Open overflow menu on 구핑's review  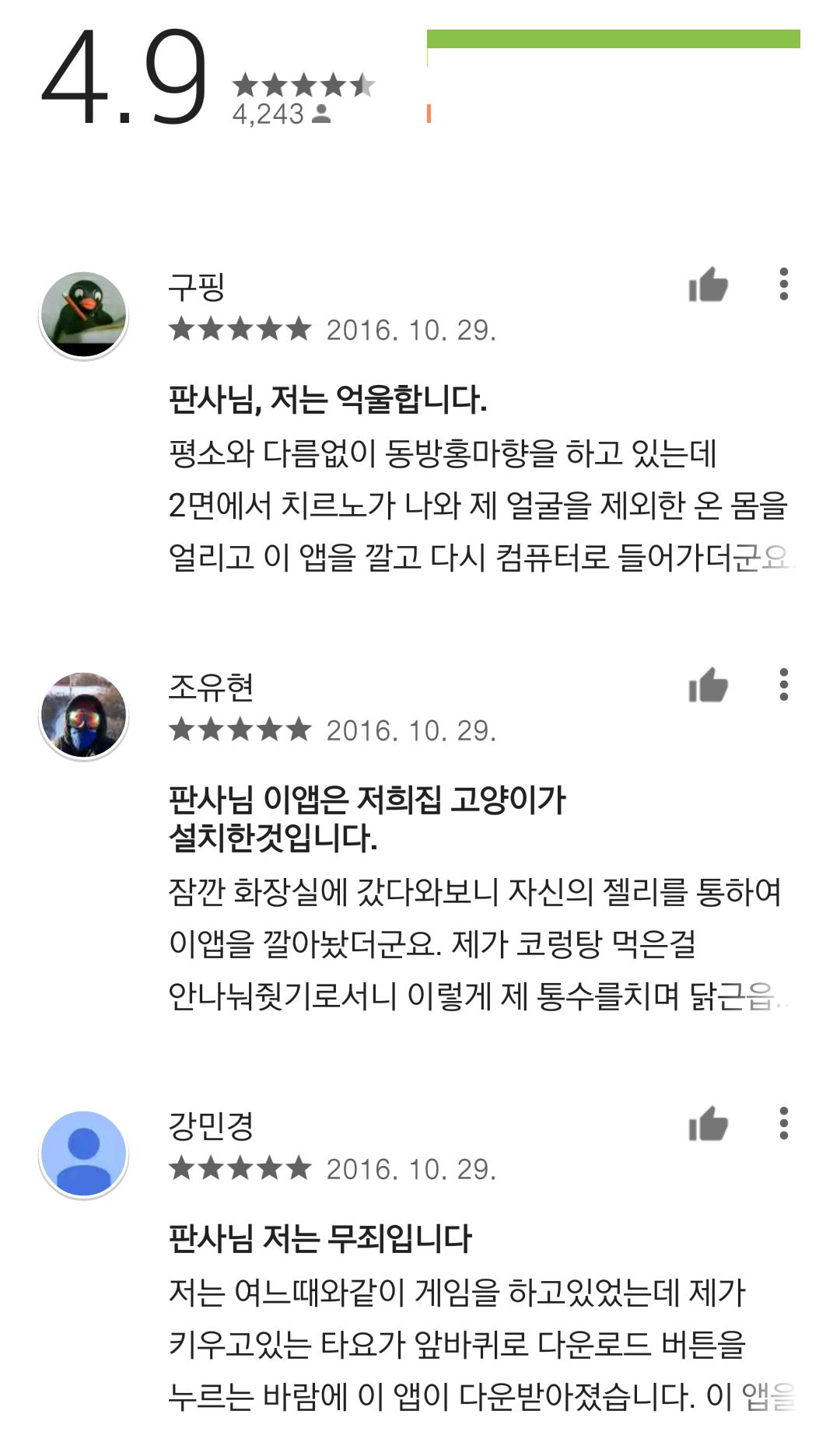pyautogui.click(x=784, y=284)
